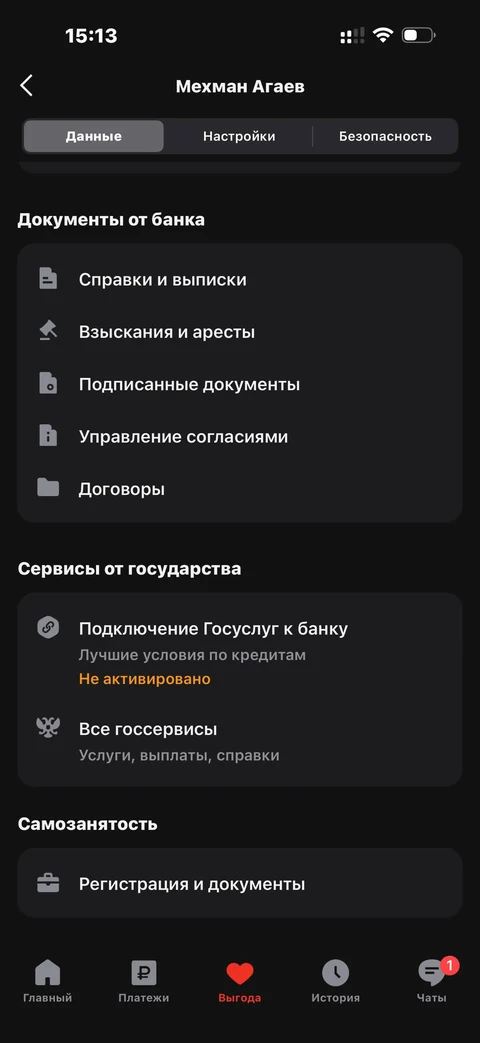
Task: Go to the Главный tab
Action: coord(47,981)
